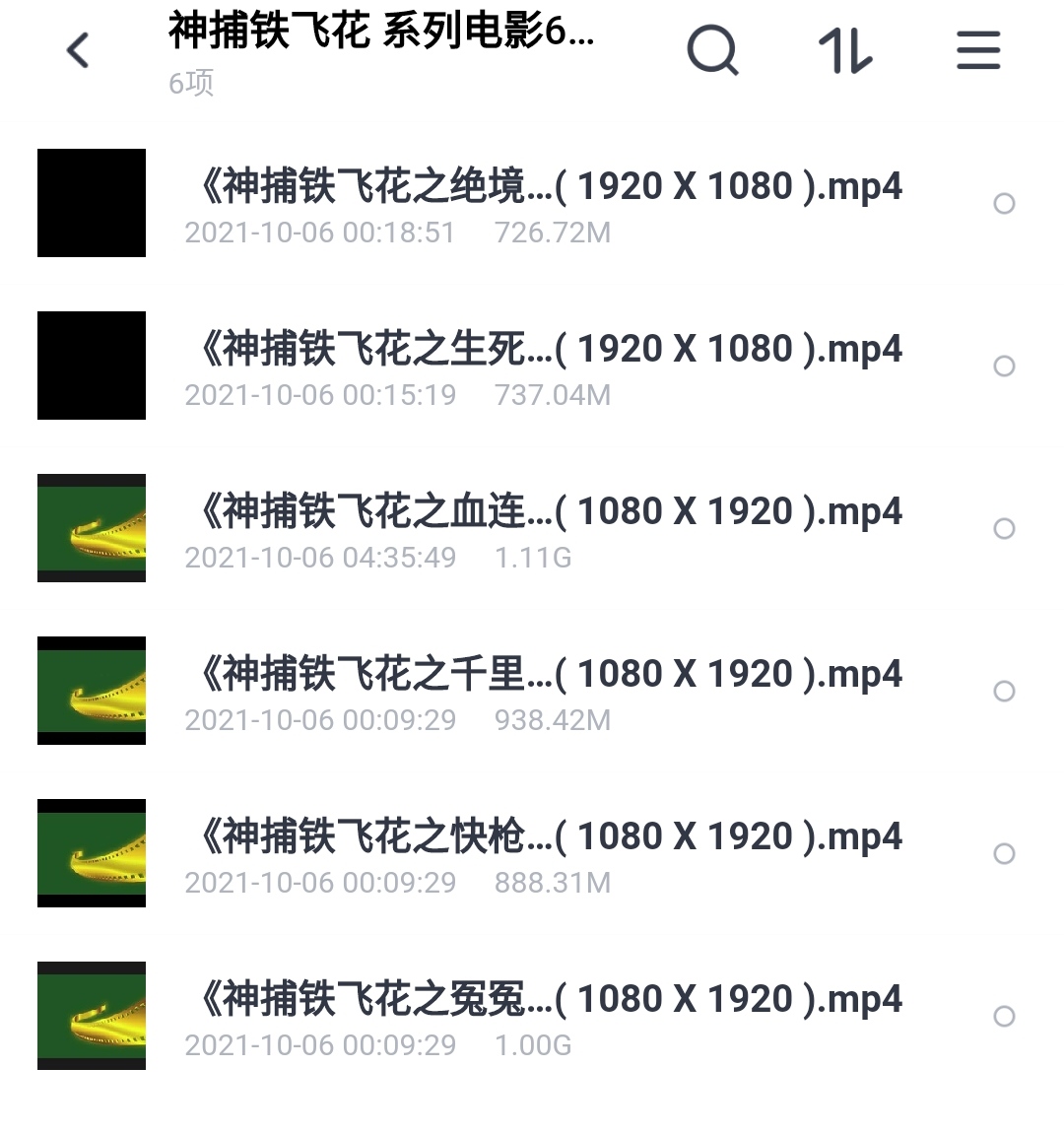The image size is (1064, 1134).
Task: Open the three-line menu
Action: [978, 50]
